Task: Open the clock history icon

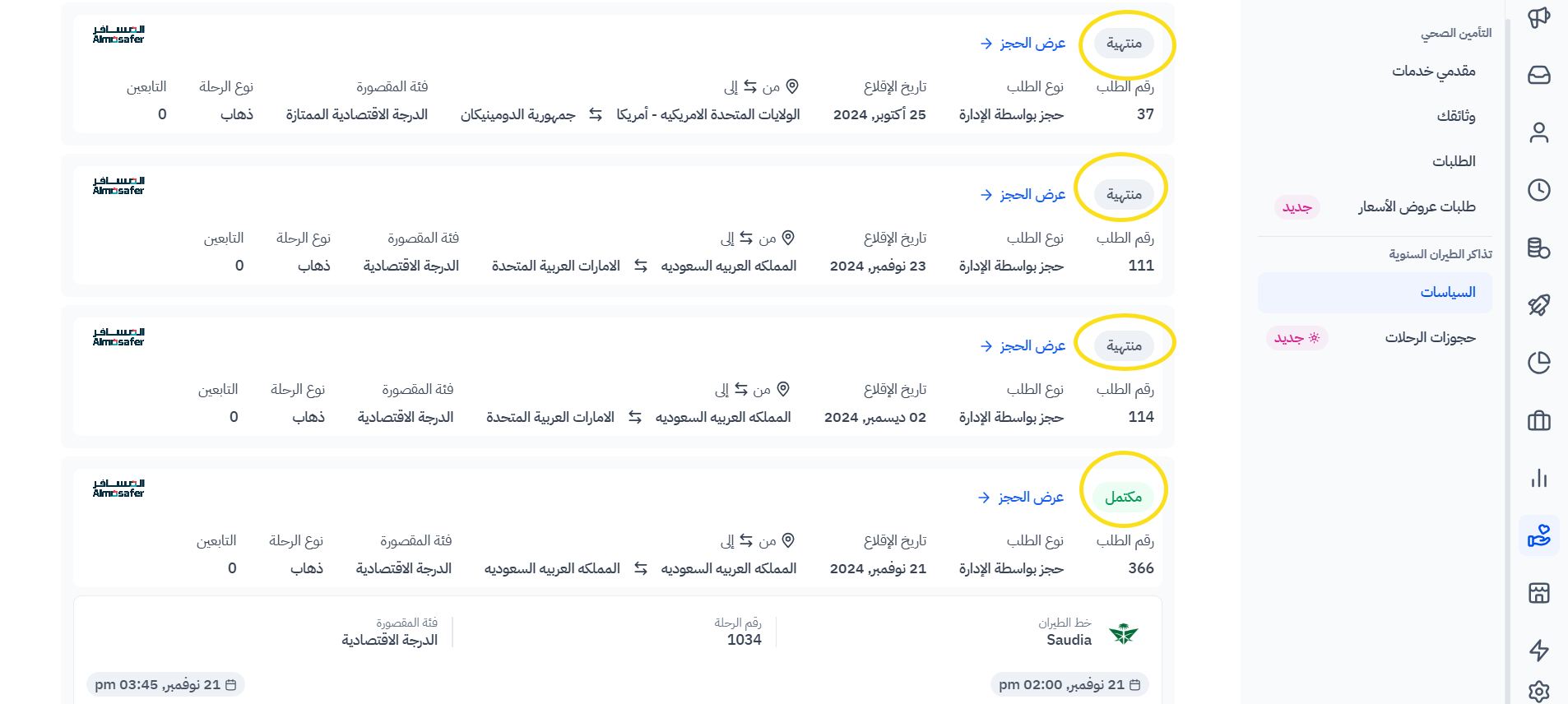Action: click(1538, 190)
